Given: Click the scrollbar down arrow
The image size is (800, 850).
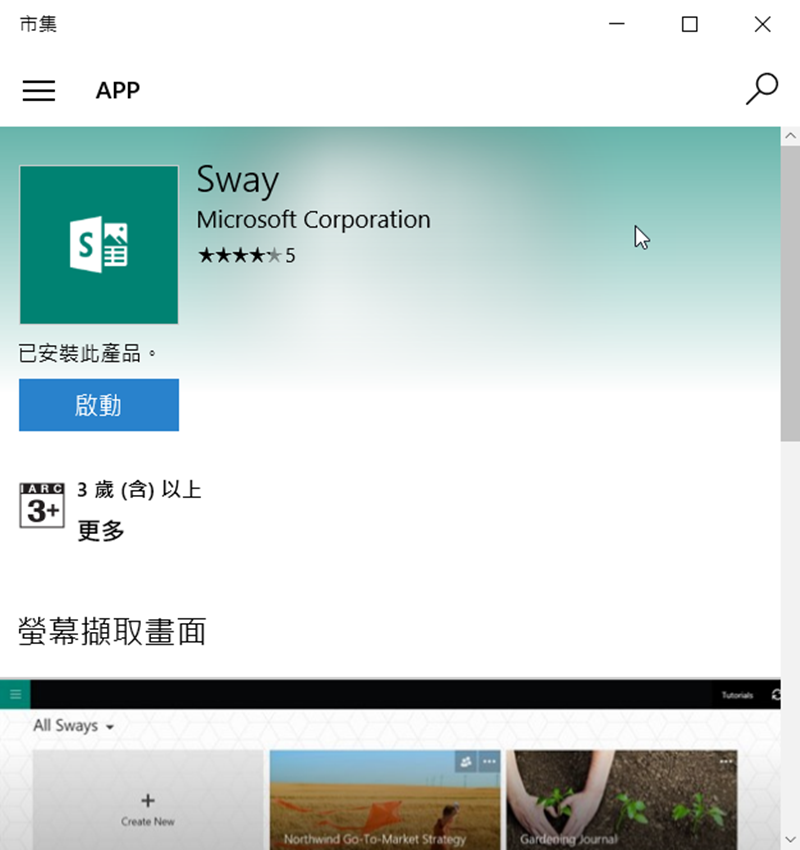Looking at the screenshot, I should (790, 840).
